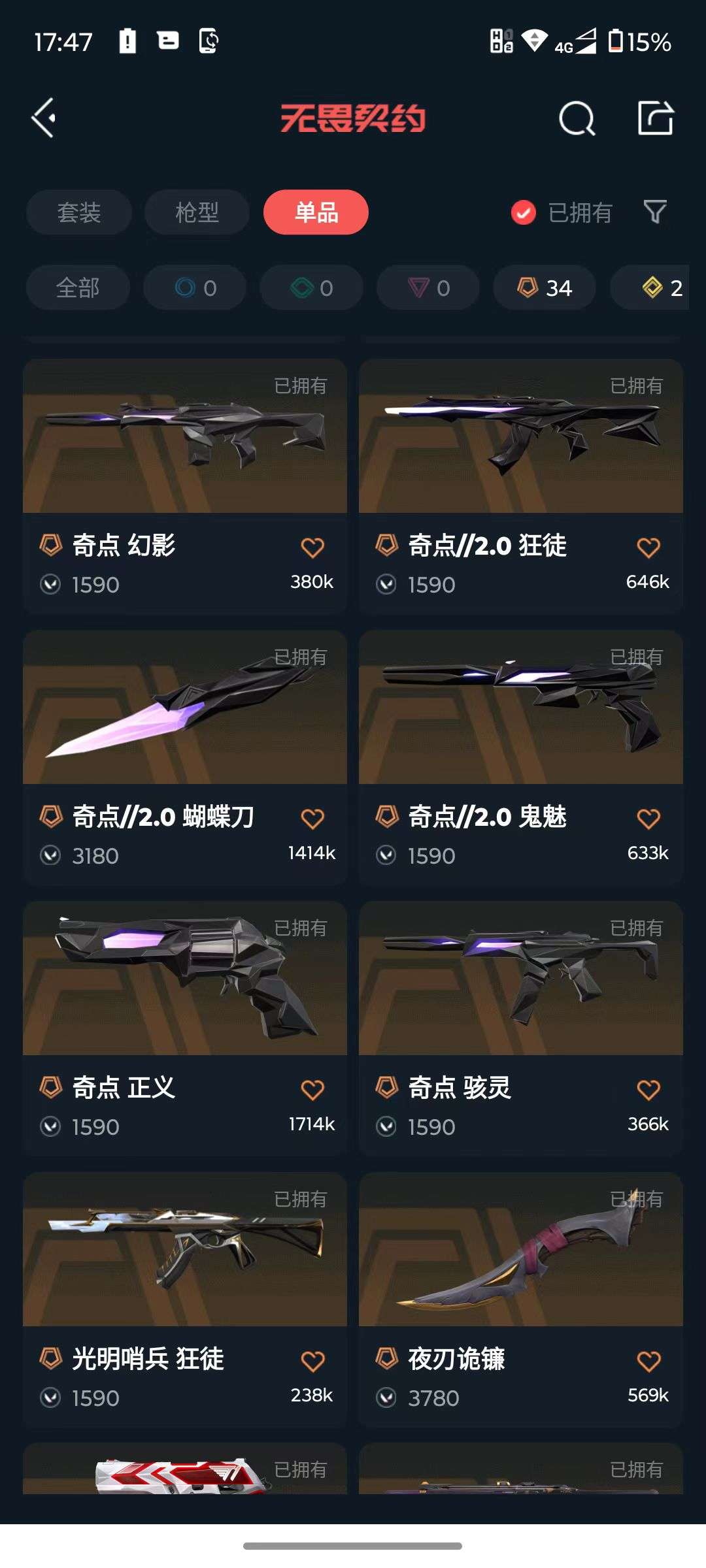The width and height of the screenshot is (706, 1568).
Task: Open the filter funnel icon
Action: pos(654,212)
